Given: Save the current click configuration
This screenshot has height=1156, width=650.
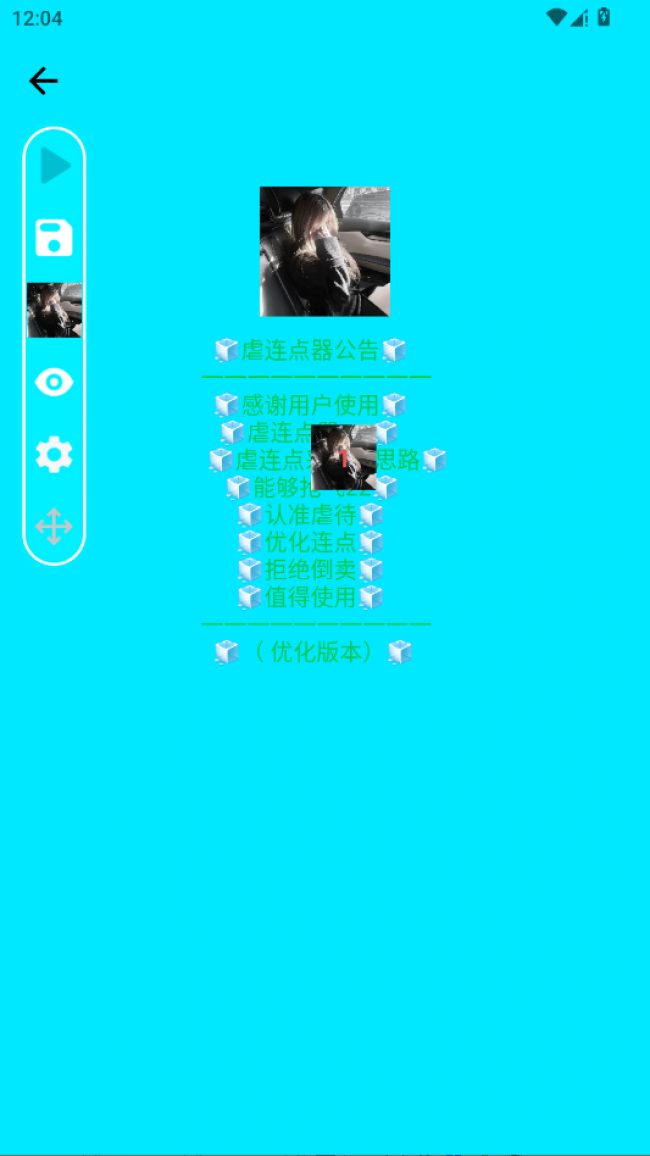Looking at the screenshot, I should [x=54, y=239].
